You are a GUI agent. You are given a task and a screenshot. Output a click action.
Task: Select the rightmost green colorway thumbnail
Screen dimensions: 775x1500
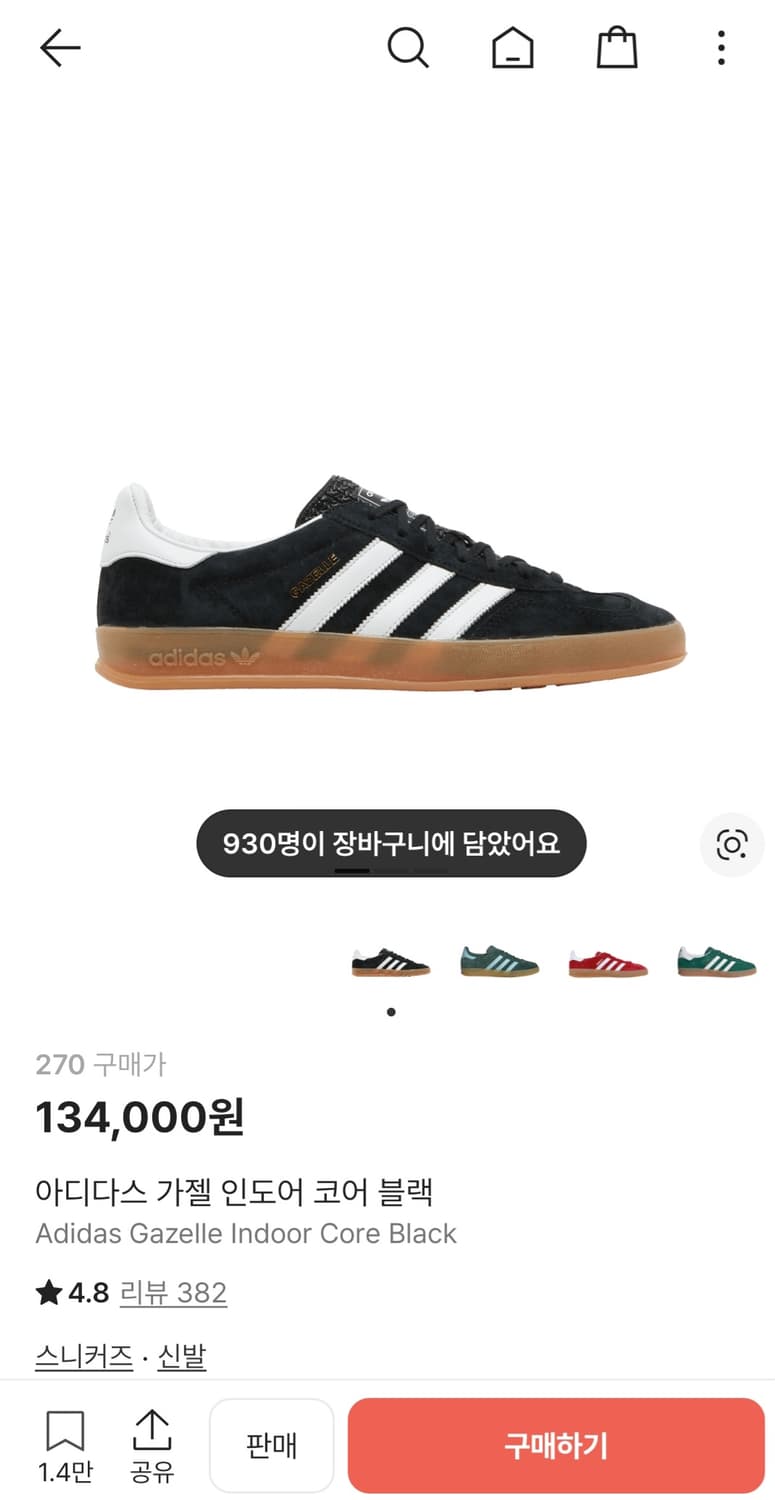(715, 962)
